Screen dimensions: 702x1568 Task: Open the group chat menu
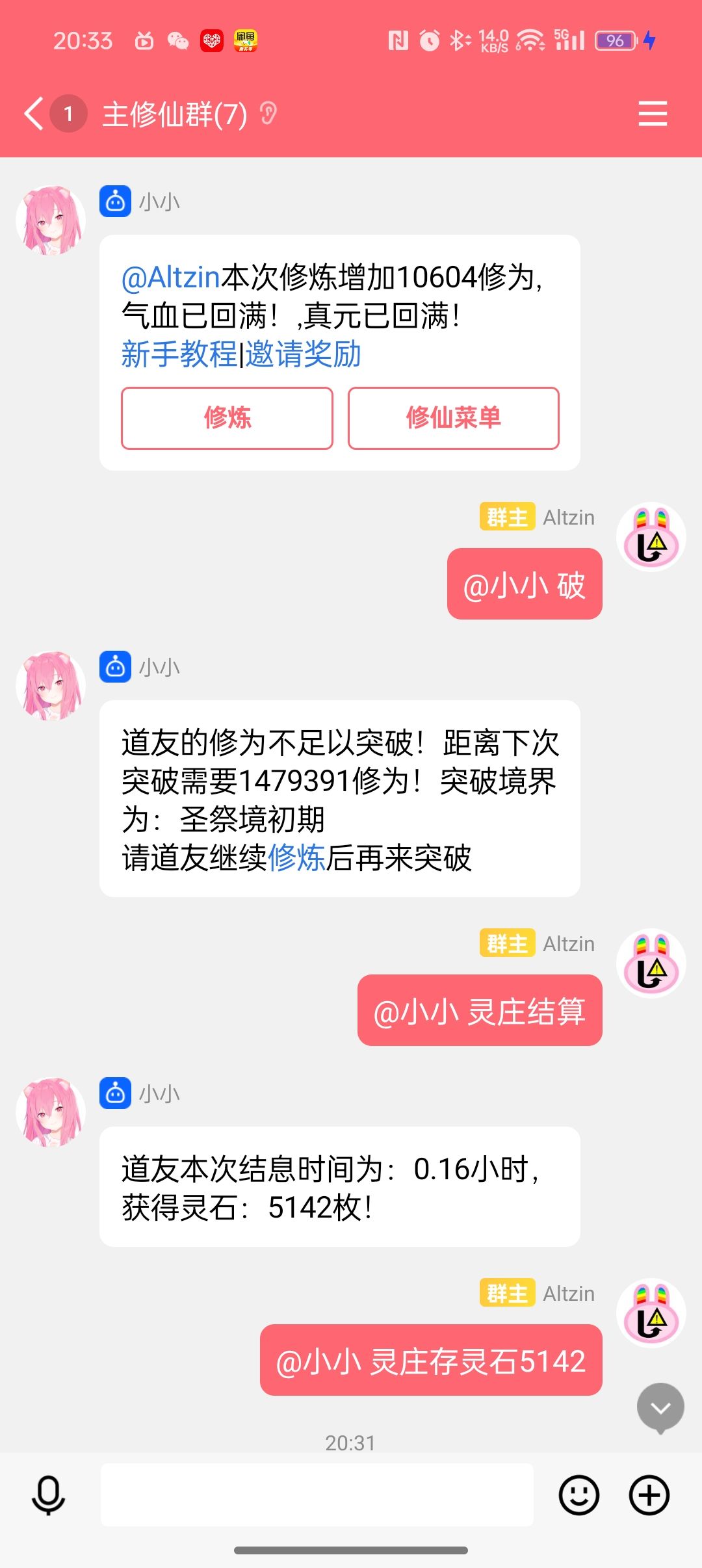click(x=653, y=114)
